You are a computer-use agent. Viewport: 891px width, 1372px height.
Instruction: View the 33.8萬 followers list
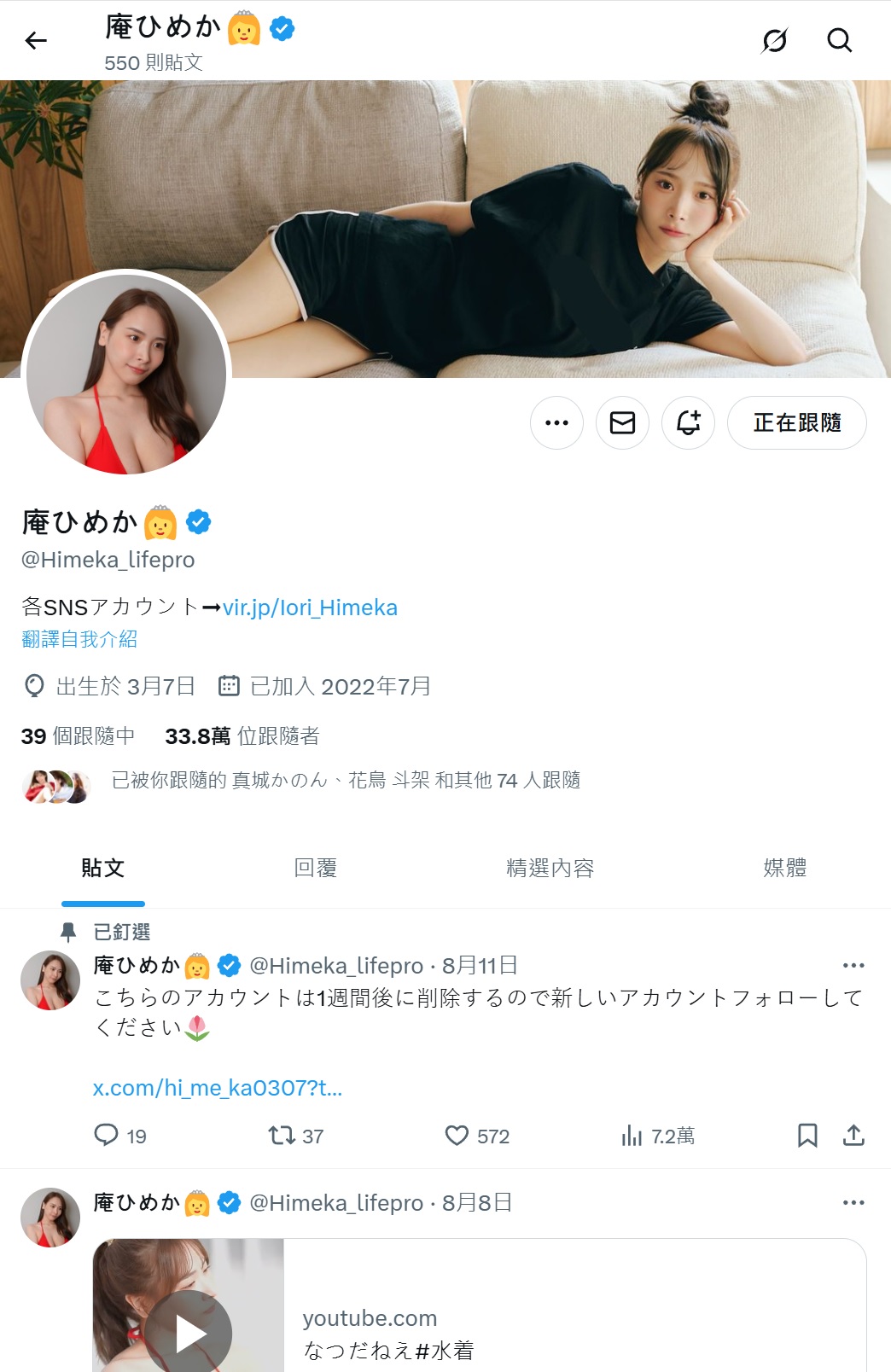pyautogui.click(x=242, y=735)
